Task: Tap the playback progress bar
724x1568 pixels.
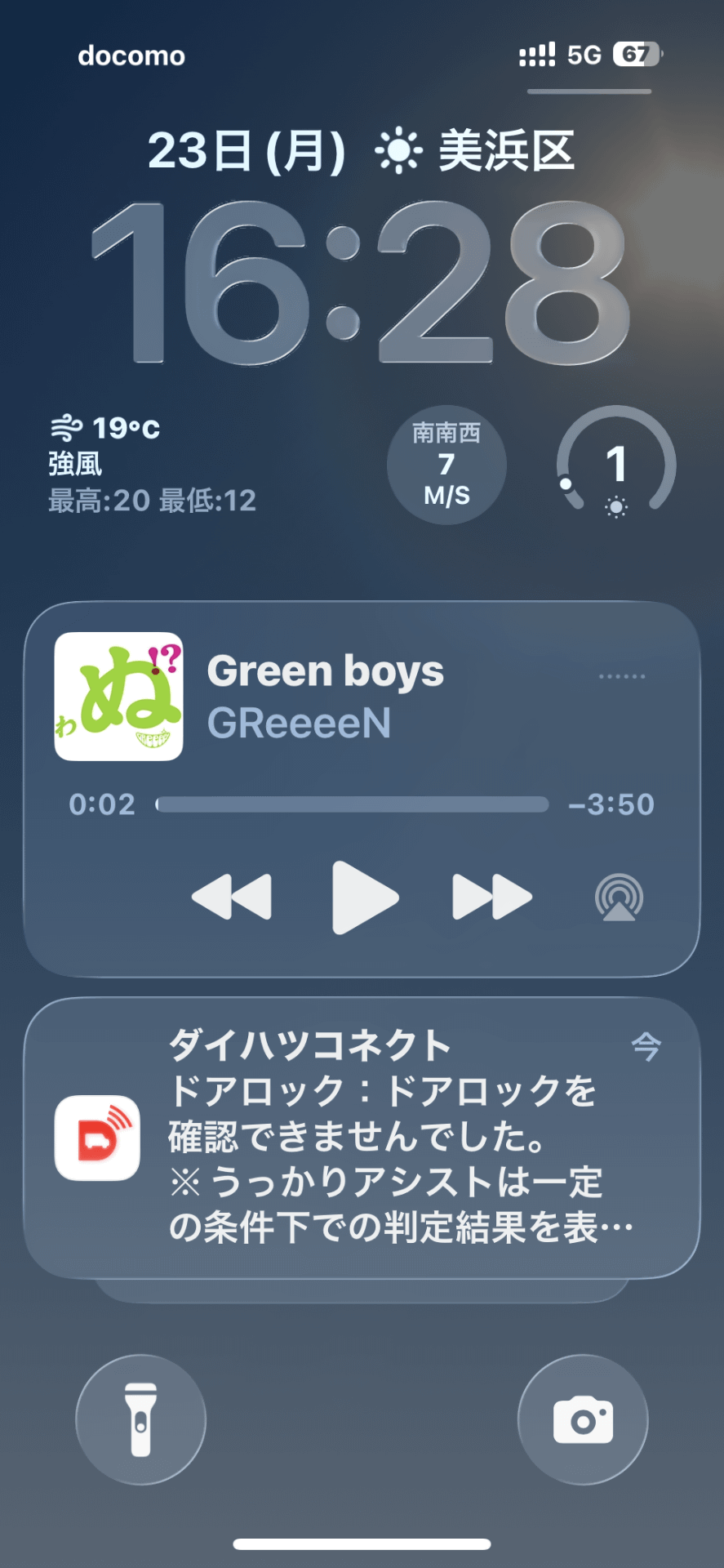Action: pos(352,805)
